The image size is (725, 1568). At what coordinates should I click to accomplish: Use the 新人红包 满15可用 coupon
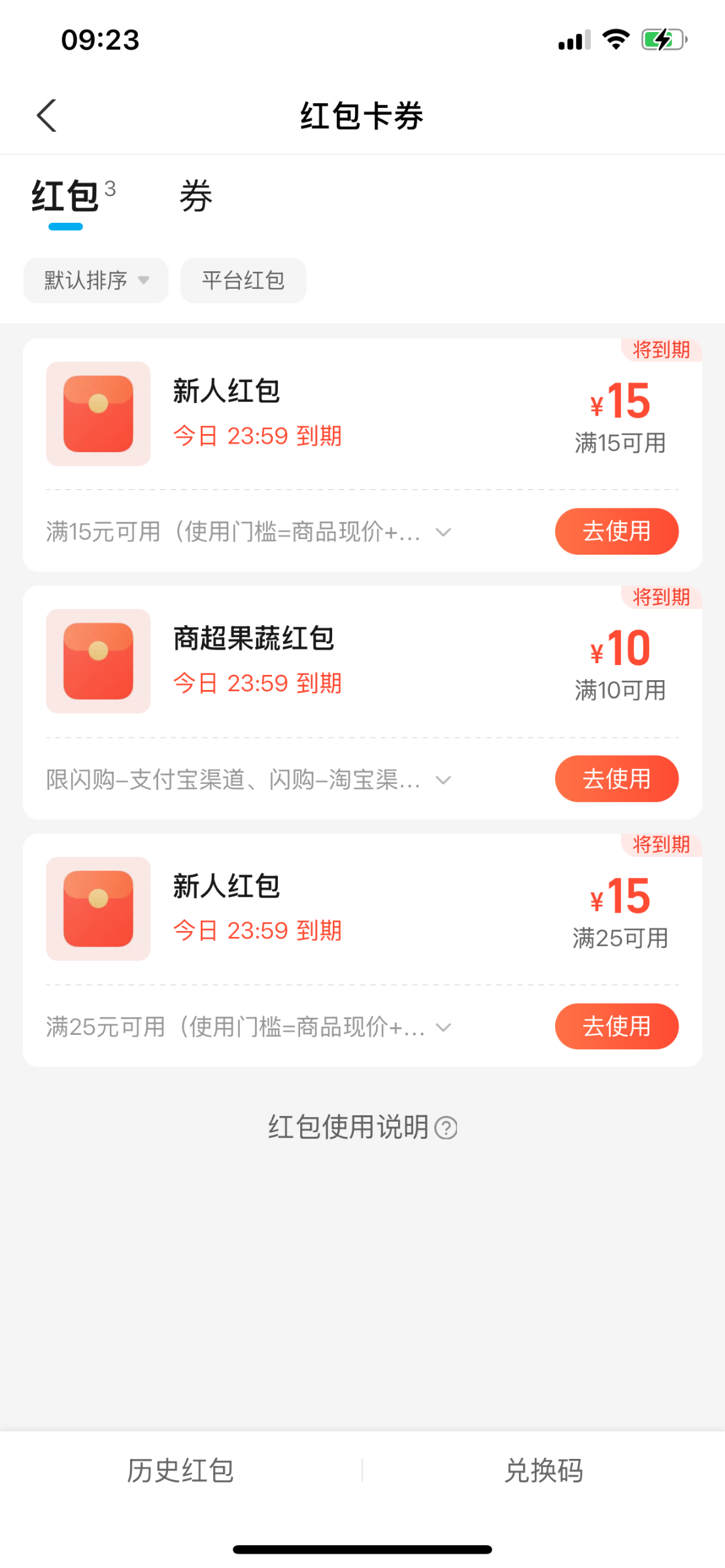616,531
